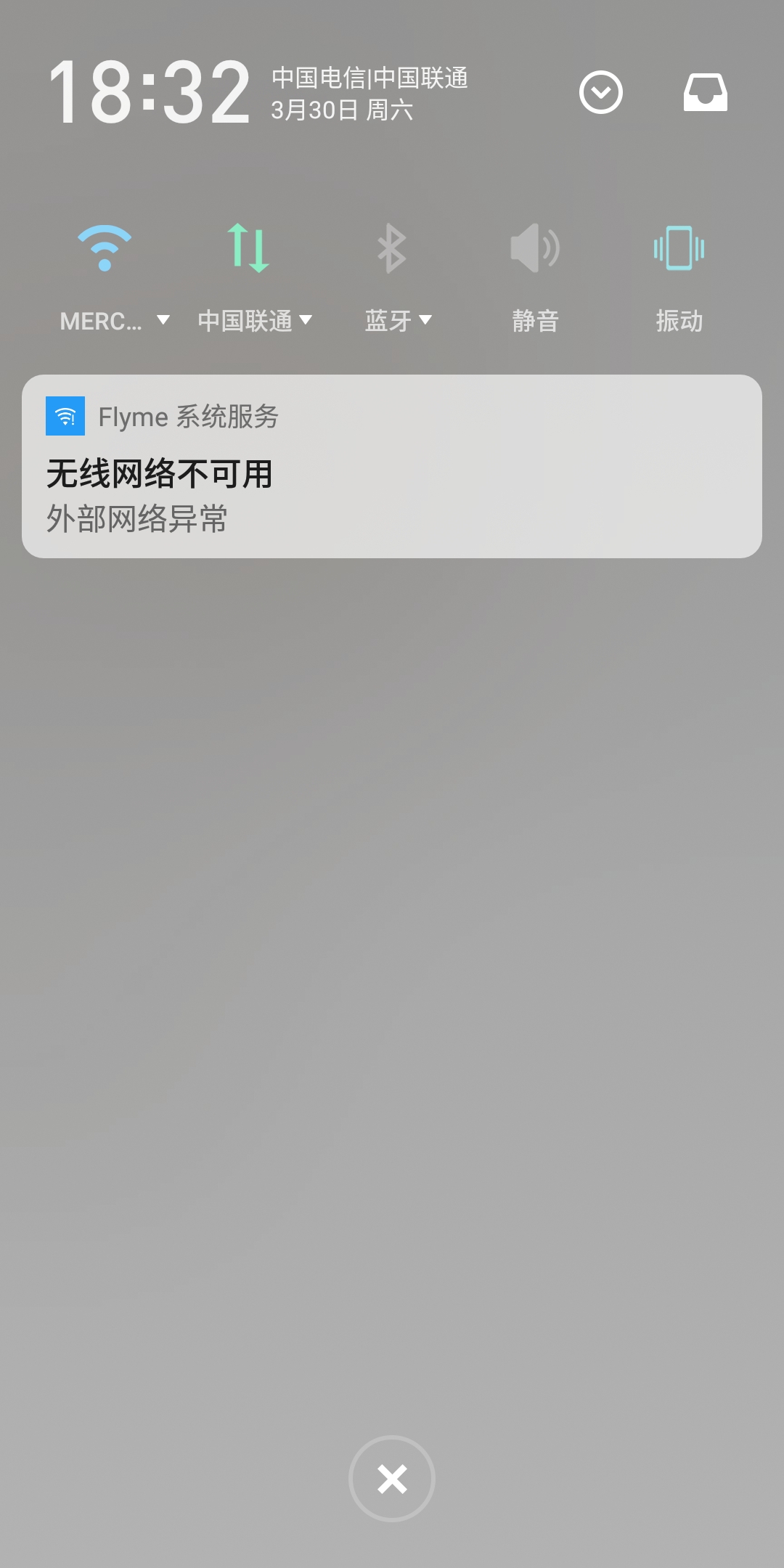784x1568 pixels.
Task: Clear all notifications with the X button
Action: [392, 1479]
